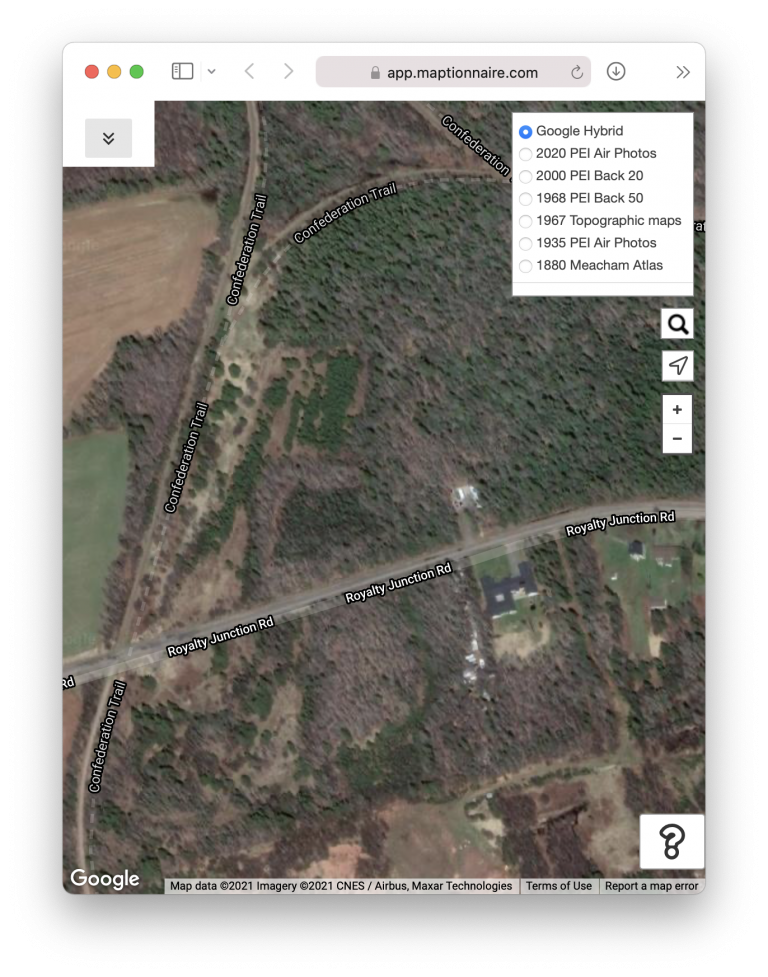This screenshot has width=768, height=977.
Task: Zoom in with the plus button
Action: (x=677, y=410)
